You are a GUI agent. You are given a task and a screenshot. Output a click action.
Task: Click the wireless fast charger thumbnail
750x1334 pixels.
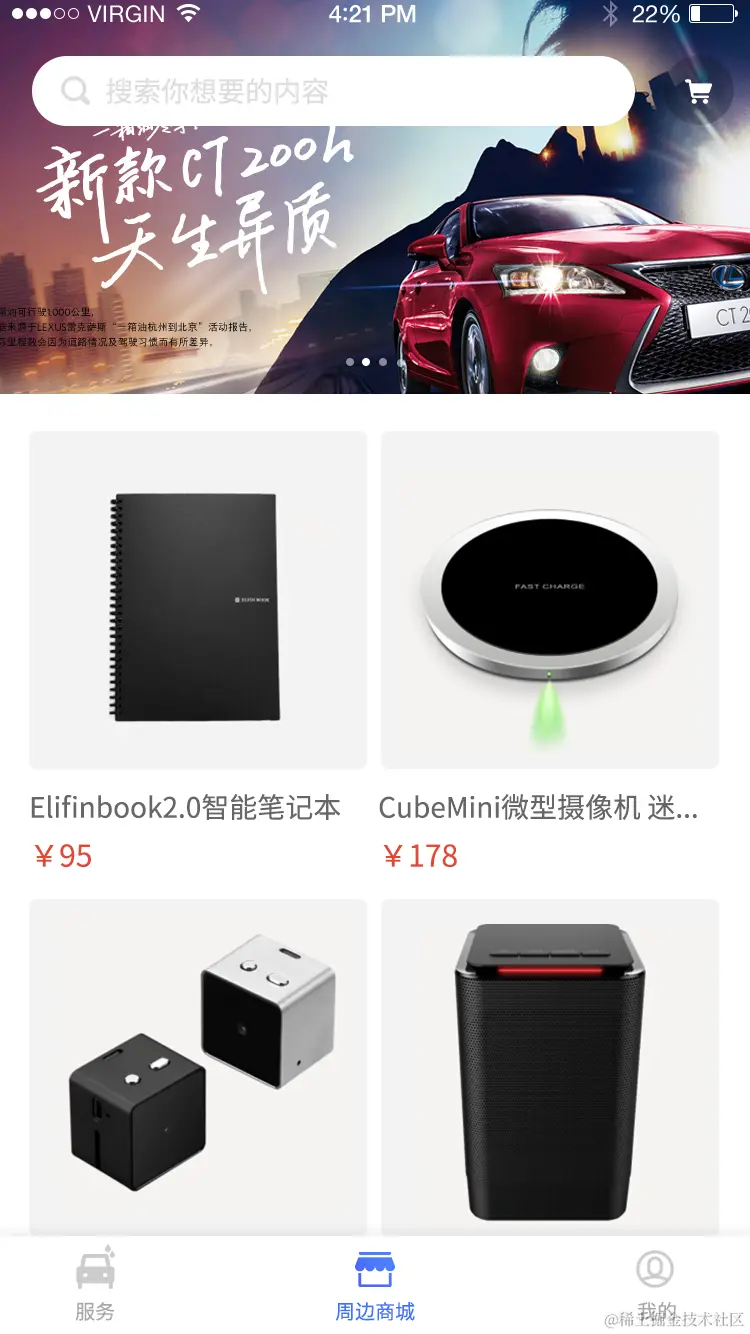(x=550, y=598)
